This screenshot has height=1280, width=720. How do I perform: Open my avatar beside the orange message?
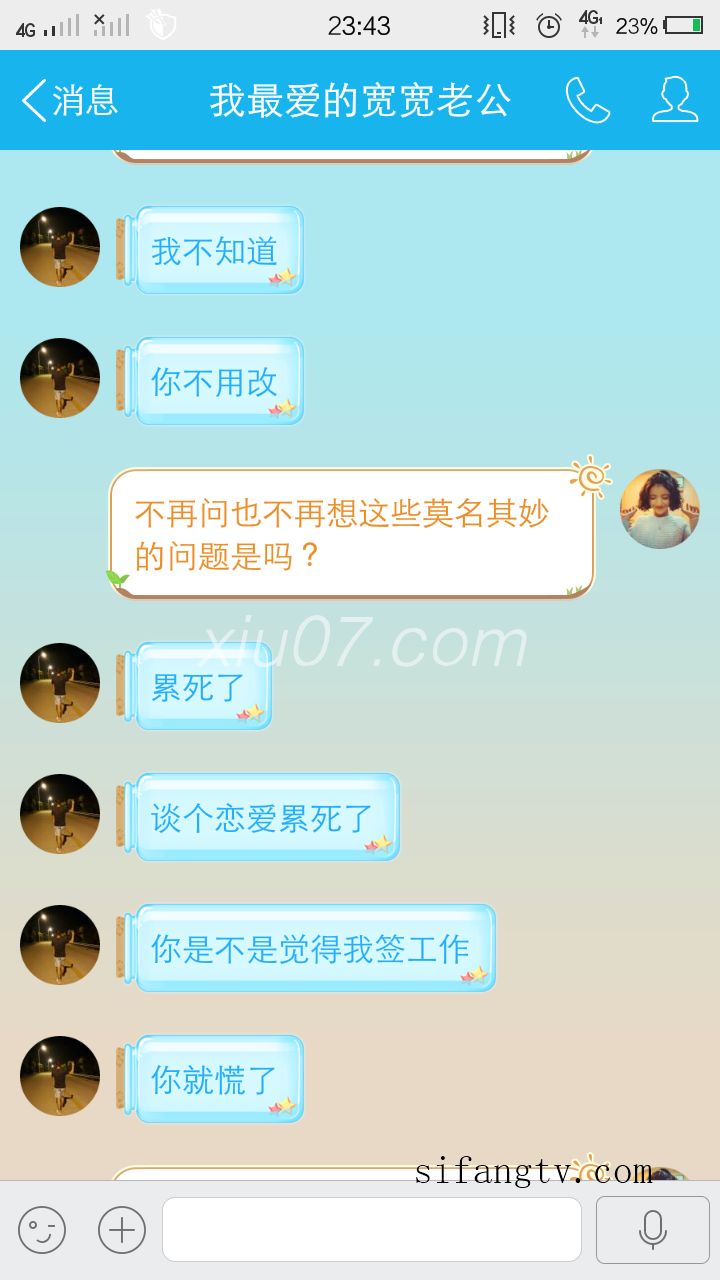(659, 509)
